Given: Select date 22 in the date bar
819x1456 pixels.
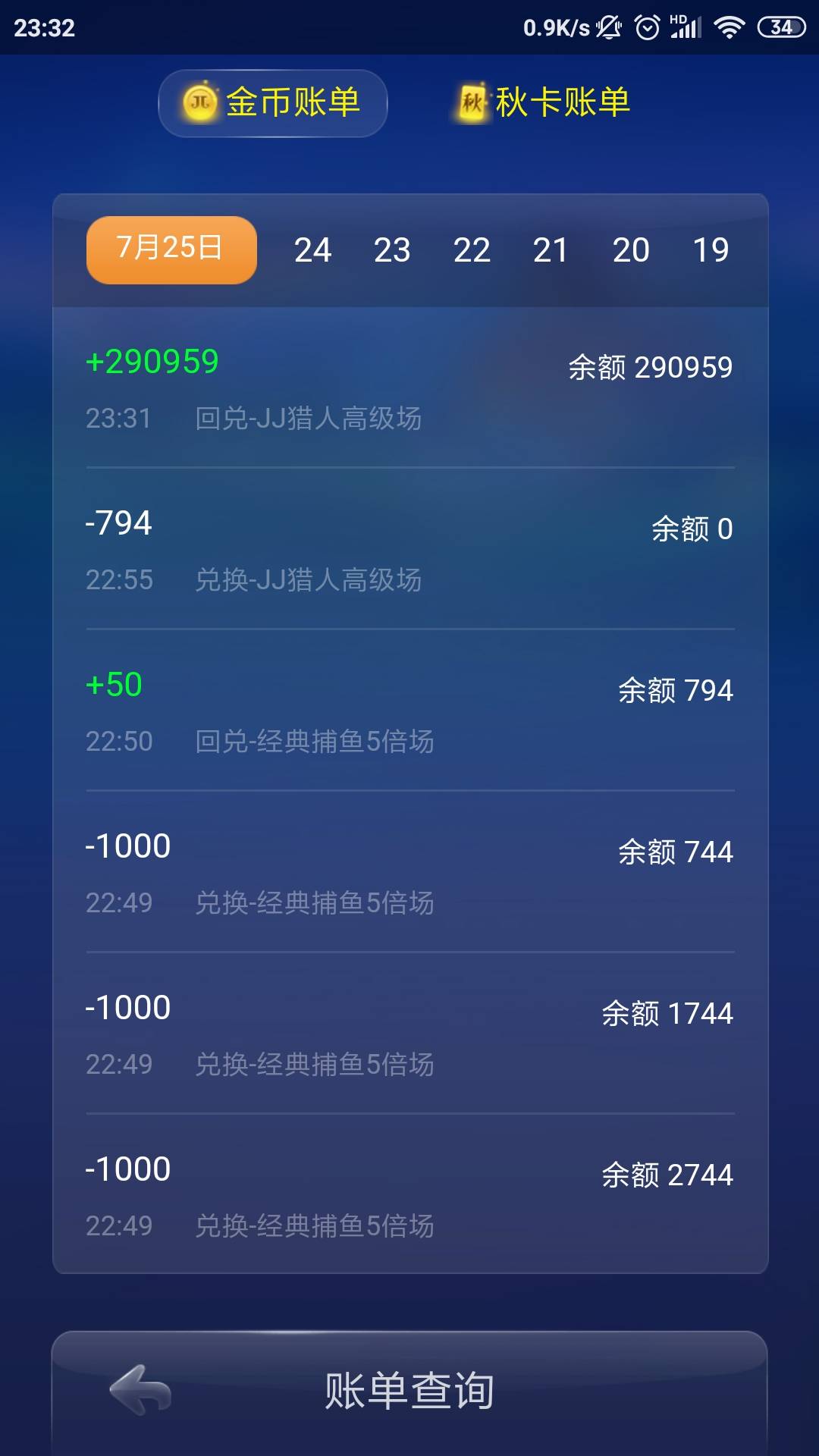Looking at the screenshot, I should click(x=473, y=249).
